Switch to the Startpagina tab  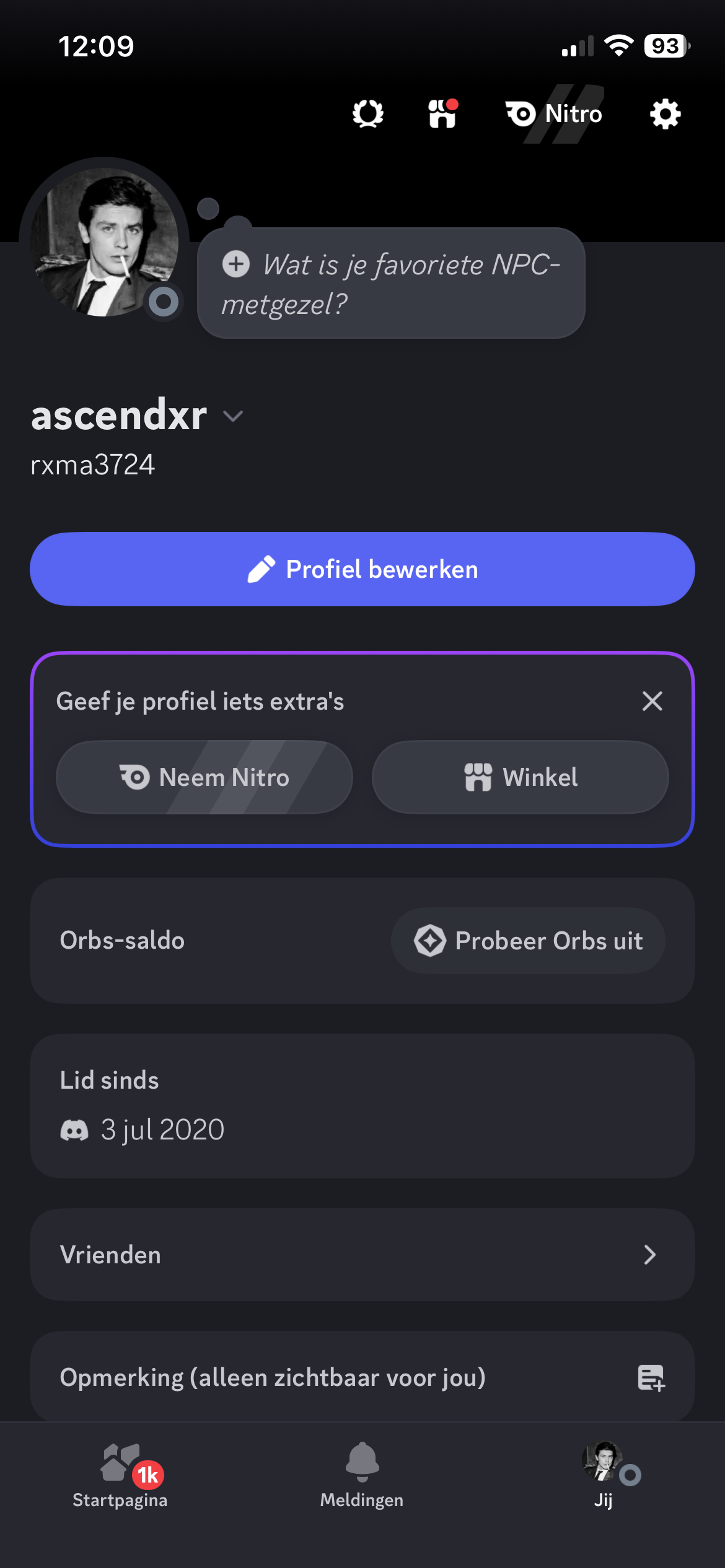120,1477
